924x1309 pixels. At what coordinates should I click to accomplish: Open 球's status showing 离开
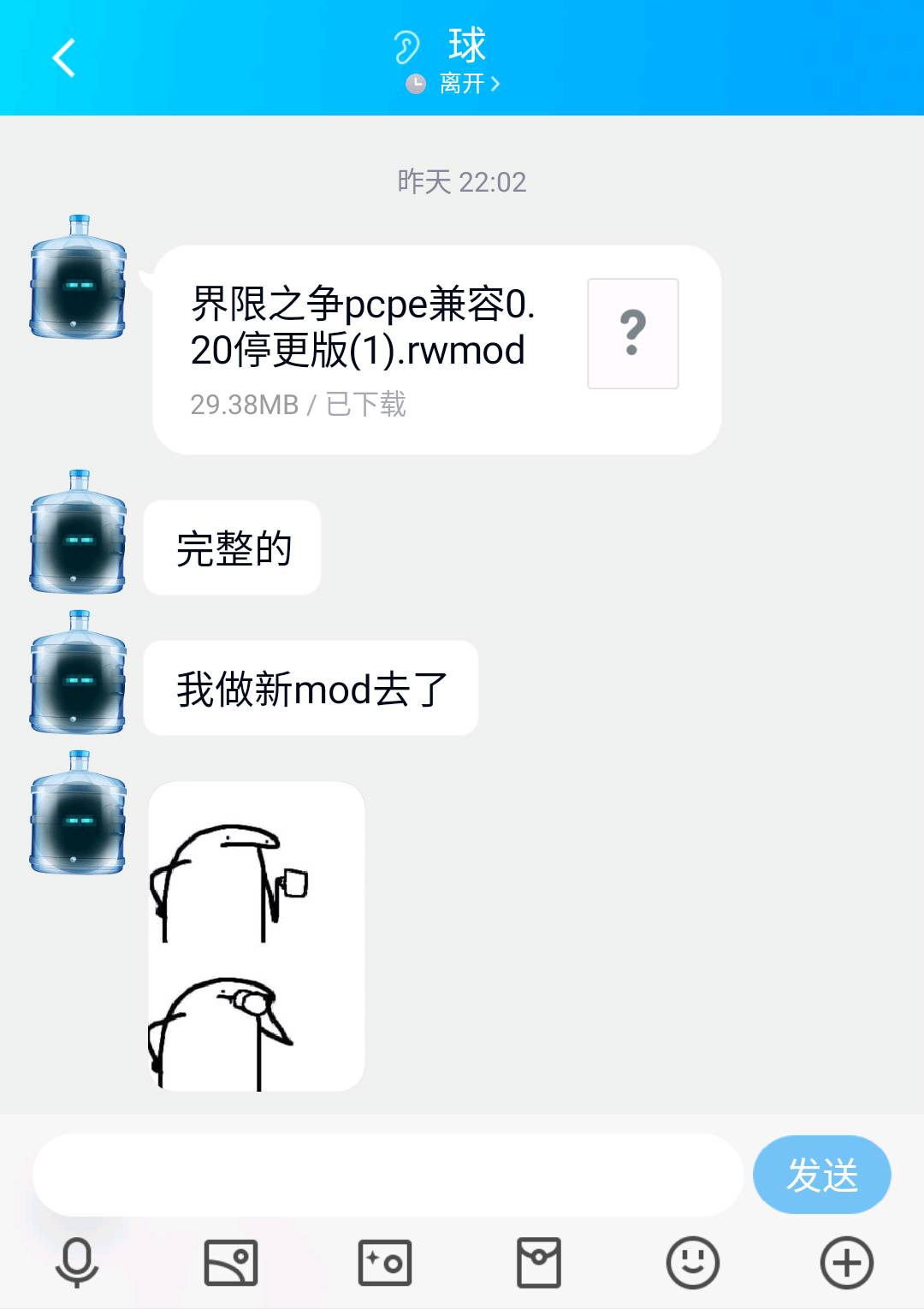[462, 84]
